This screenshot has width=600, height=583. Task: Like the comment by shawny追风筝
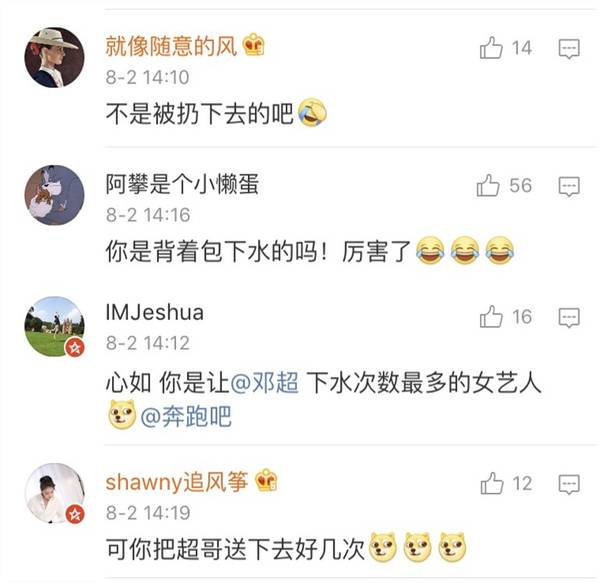(x=491, y=484)
